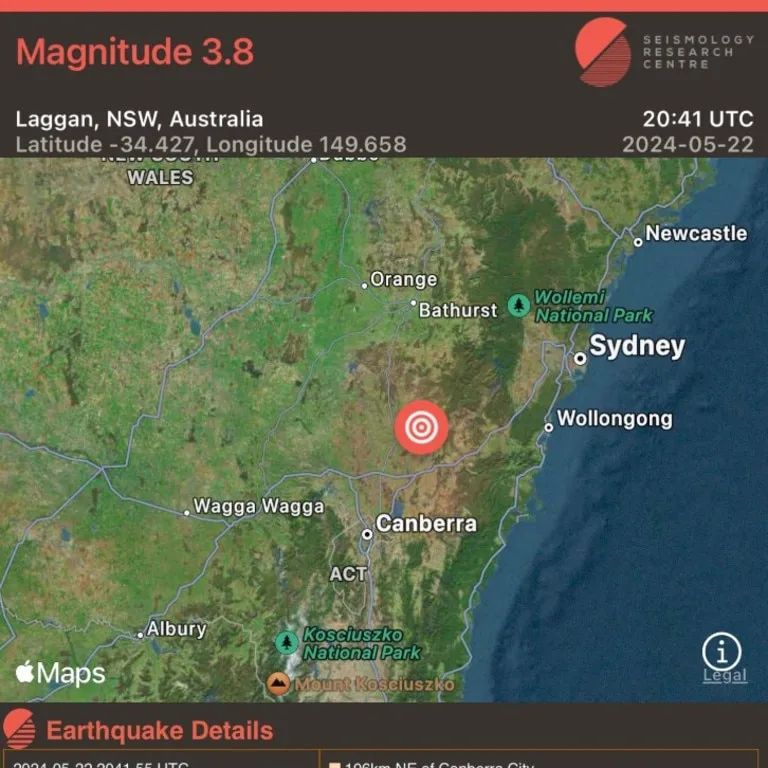The width and height of the screenshot is (768, 768).
Task: Open the map info button
Action: (722, 651)
